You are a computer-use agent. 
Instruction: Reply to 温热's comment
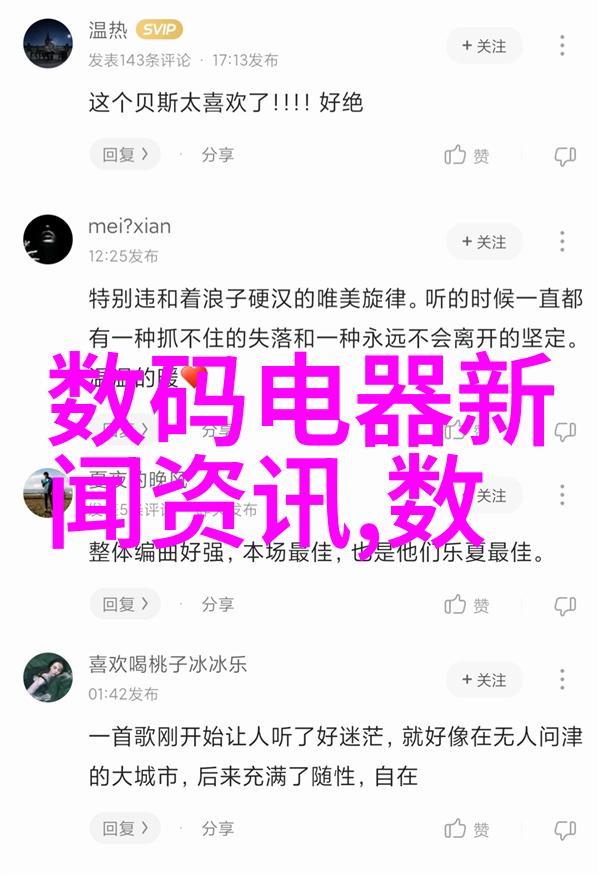pyautogui.click(x=125, y=155)
